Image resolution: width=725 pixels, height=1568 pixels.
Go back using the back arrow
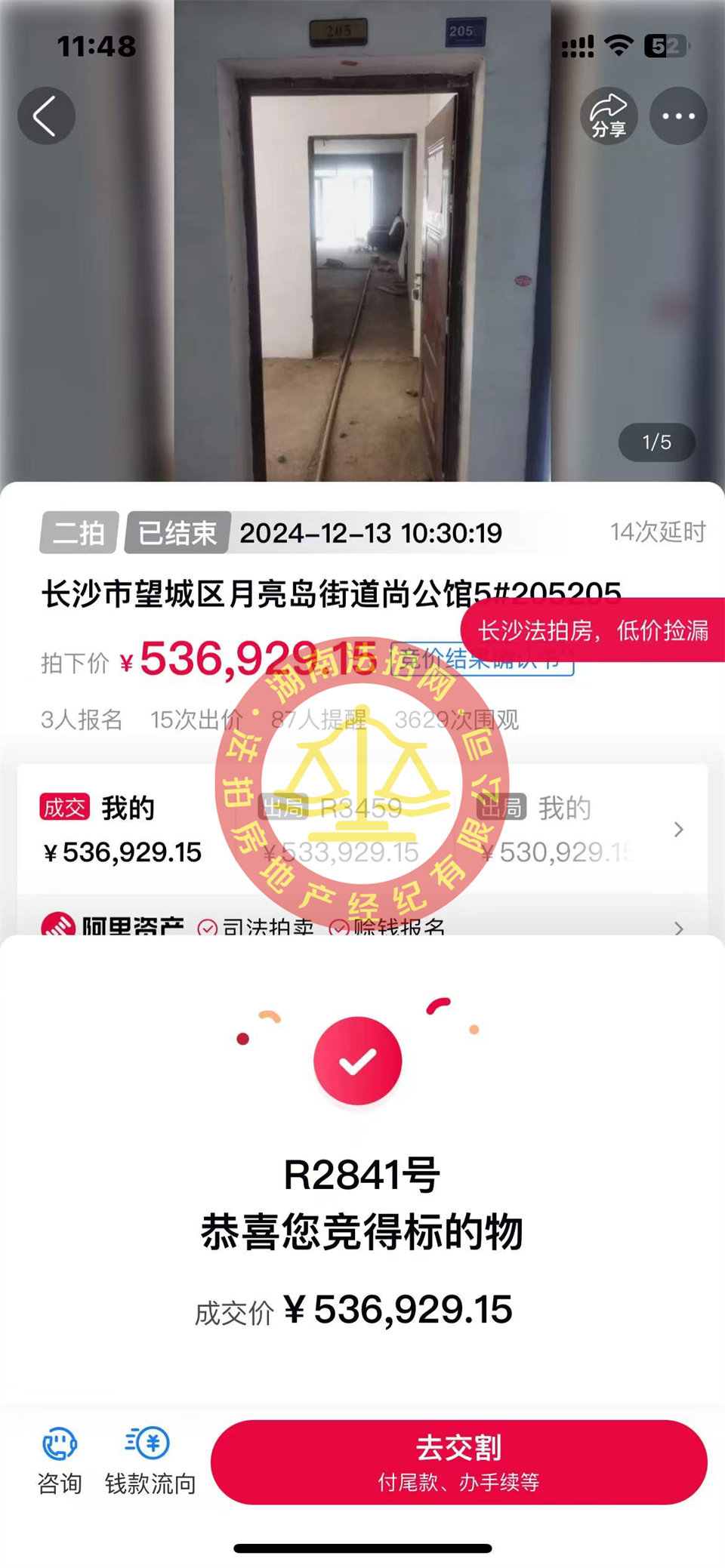click(46, 116)
